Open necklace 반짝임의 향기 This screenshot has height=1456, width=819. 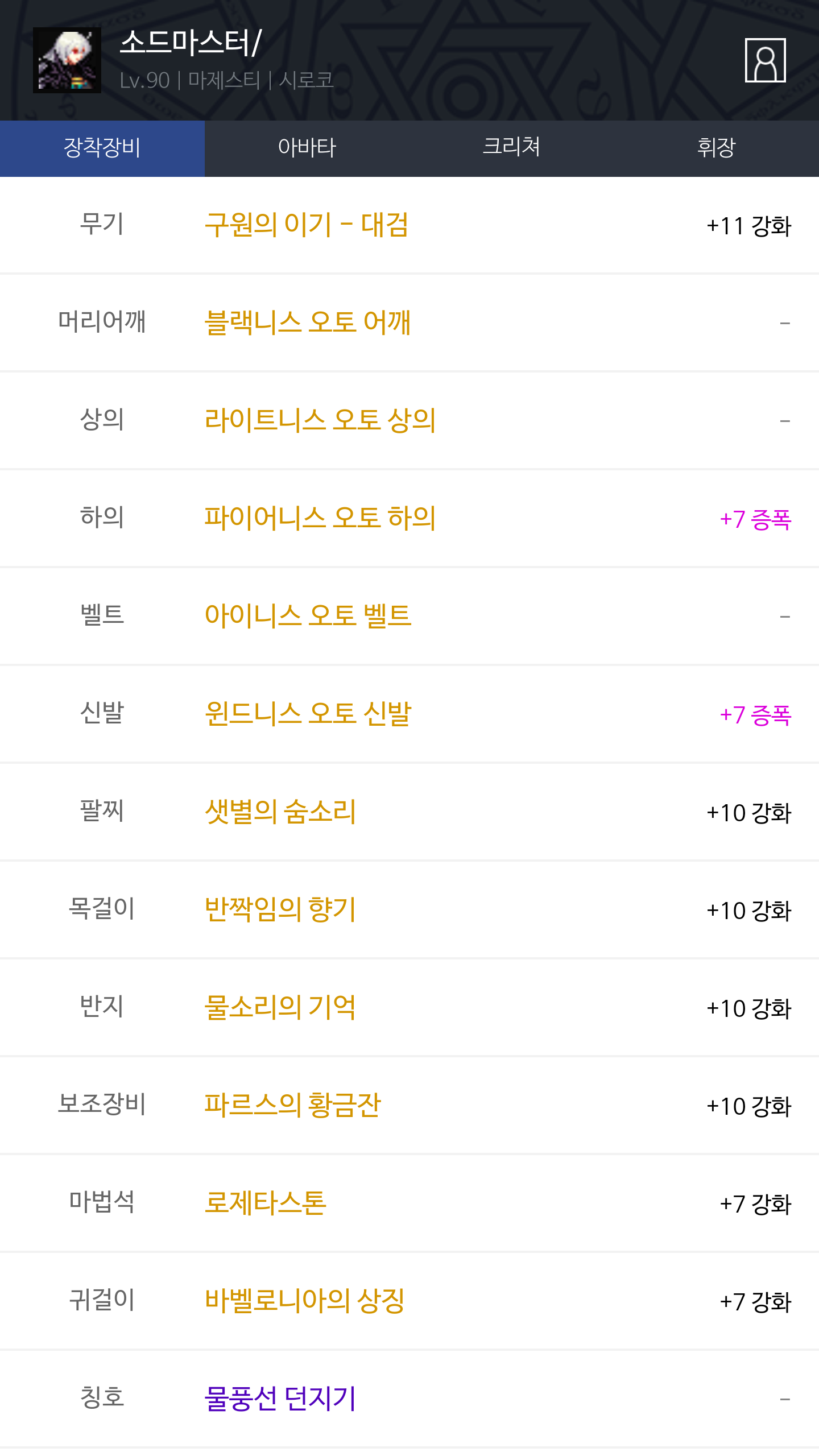[280, 909]
